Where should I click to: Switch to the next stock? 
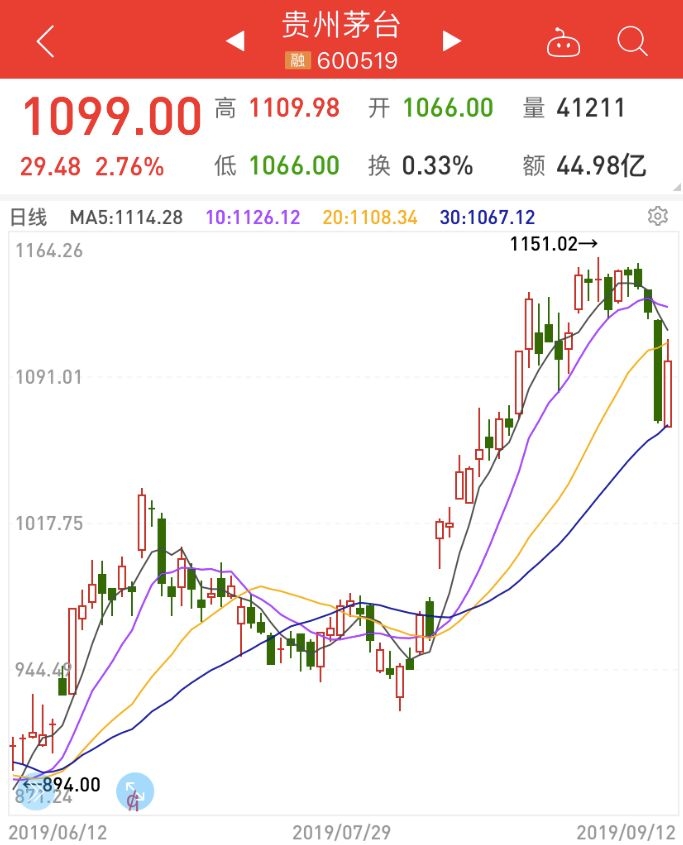[452, 41]
